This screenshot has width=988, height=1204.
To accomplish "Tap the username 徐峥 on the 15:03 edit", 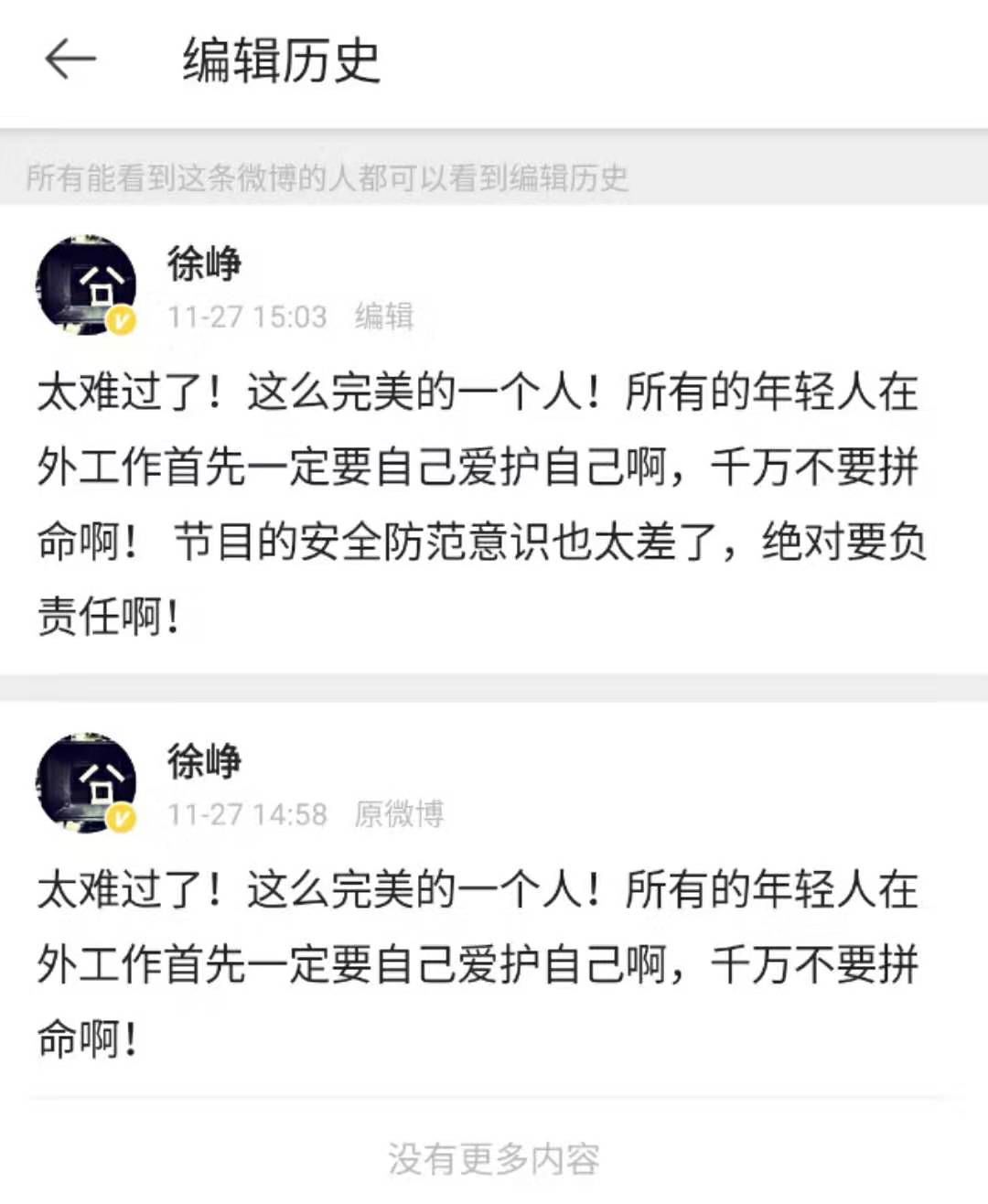I will point(204,264).
